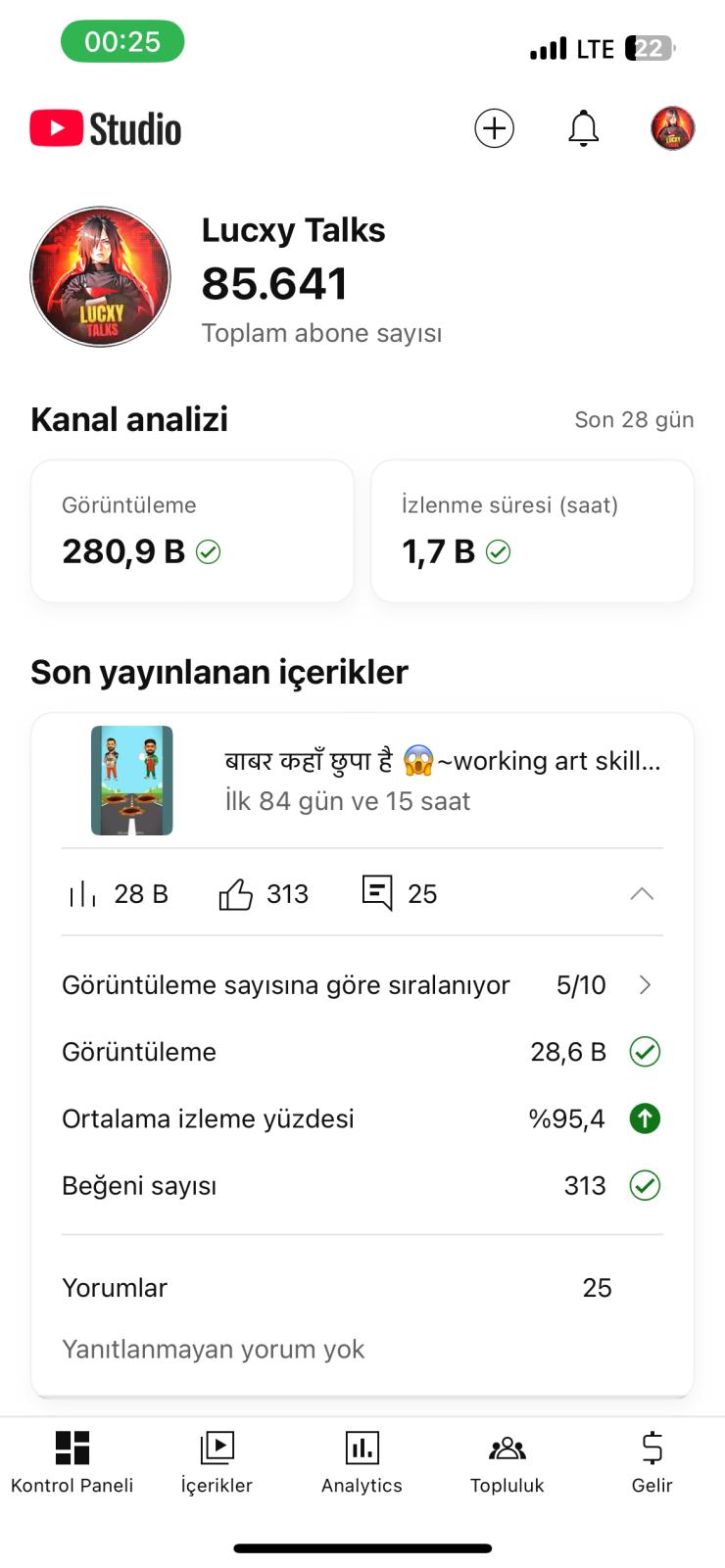This screenshot has width=725, height=1568.
Task: Open the account avatar menu
Action: 672,128
